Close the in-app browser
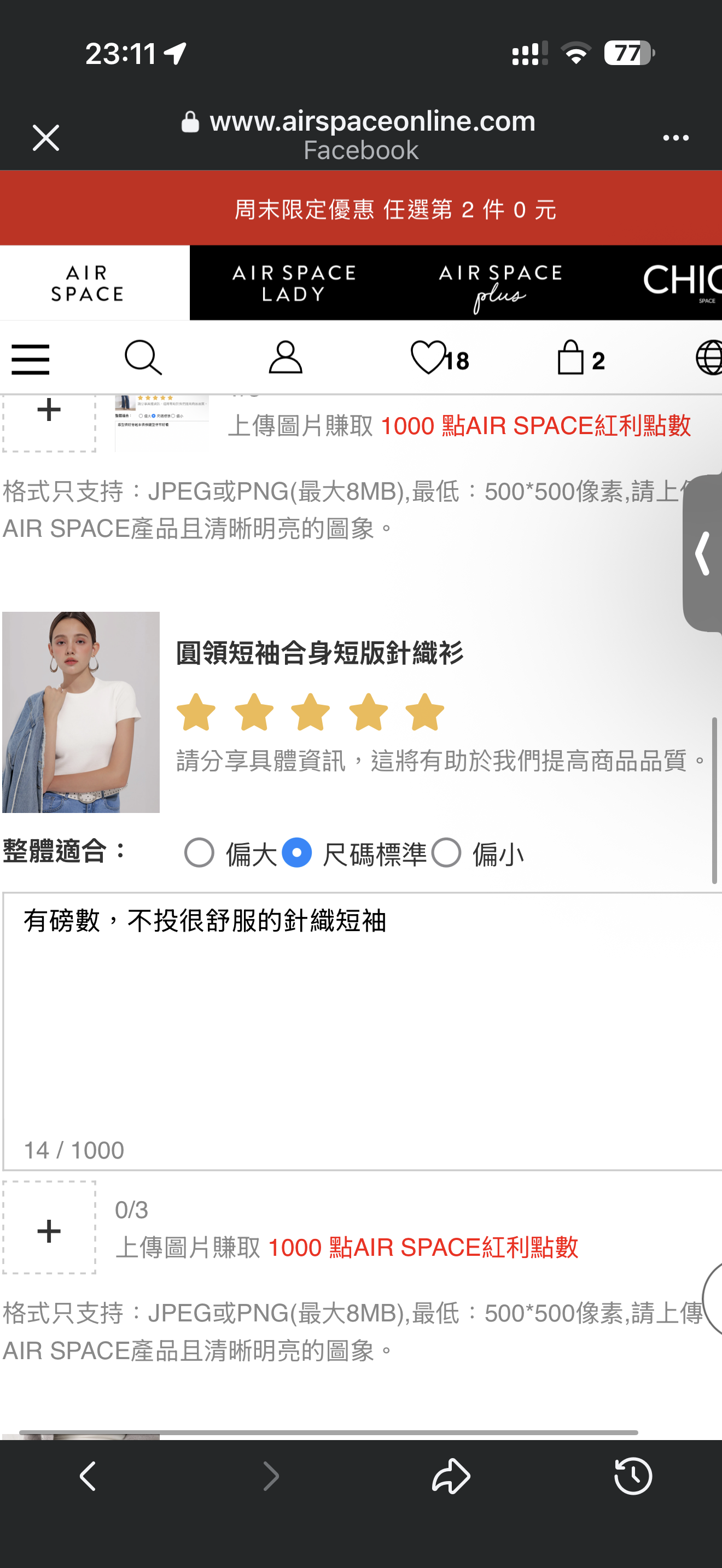Screen dimensions: 722x1568 click(45, 138)
